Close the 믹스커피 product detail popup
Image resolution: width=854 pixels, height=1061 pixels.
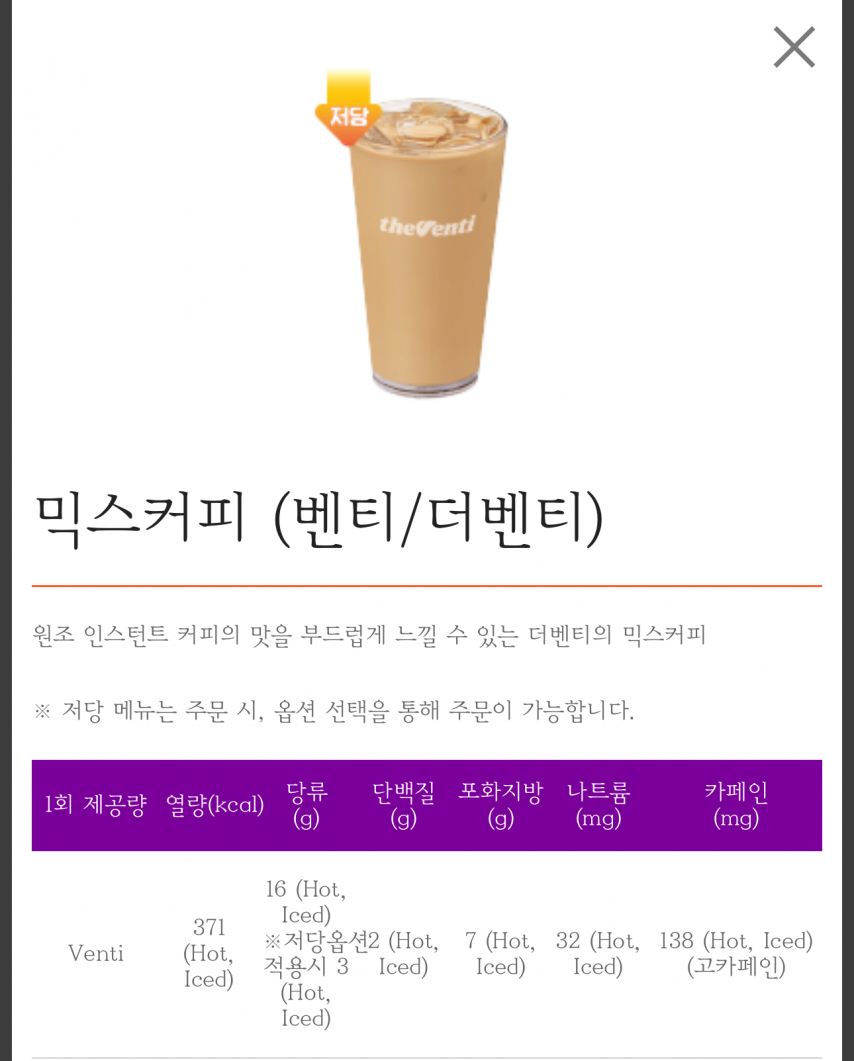[x=794, y=47]
